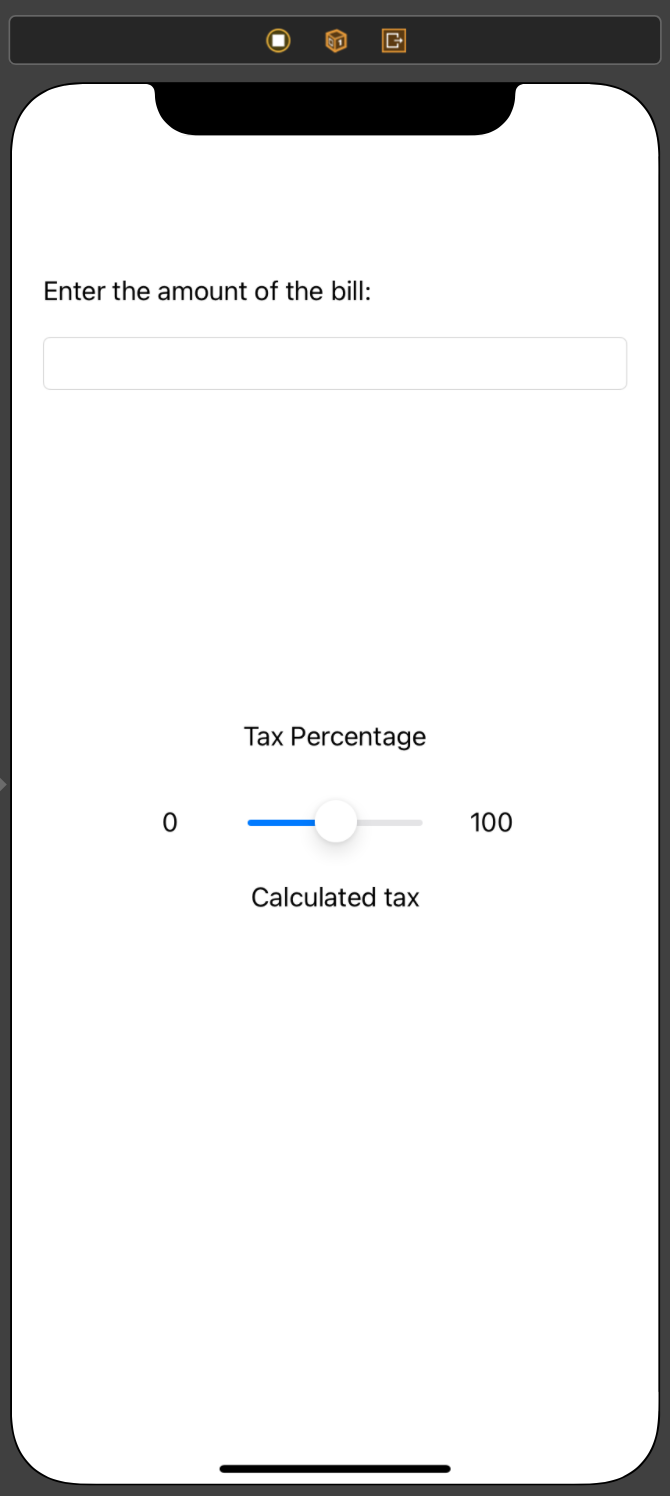Tap the bill amount text field
The image size is (670, 1496).
(x=334, y=363)
